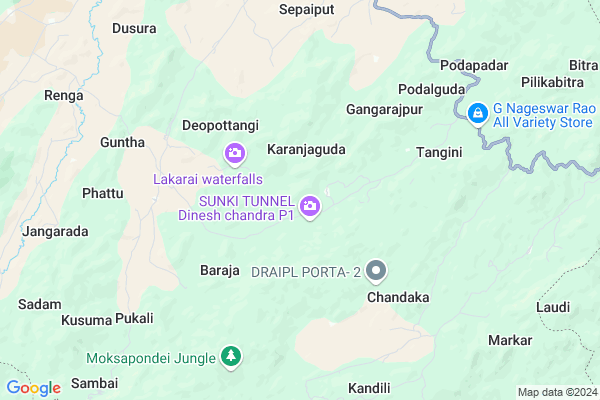Open G Nageswar Rao All Variety Store pin
Image resolution: width=600 pixels, height=400 pixels.
pyautogui.click(x=479, y=114)
